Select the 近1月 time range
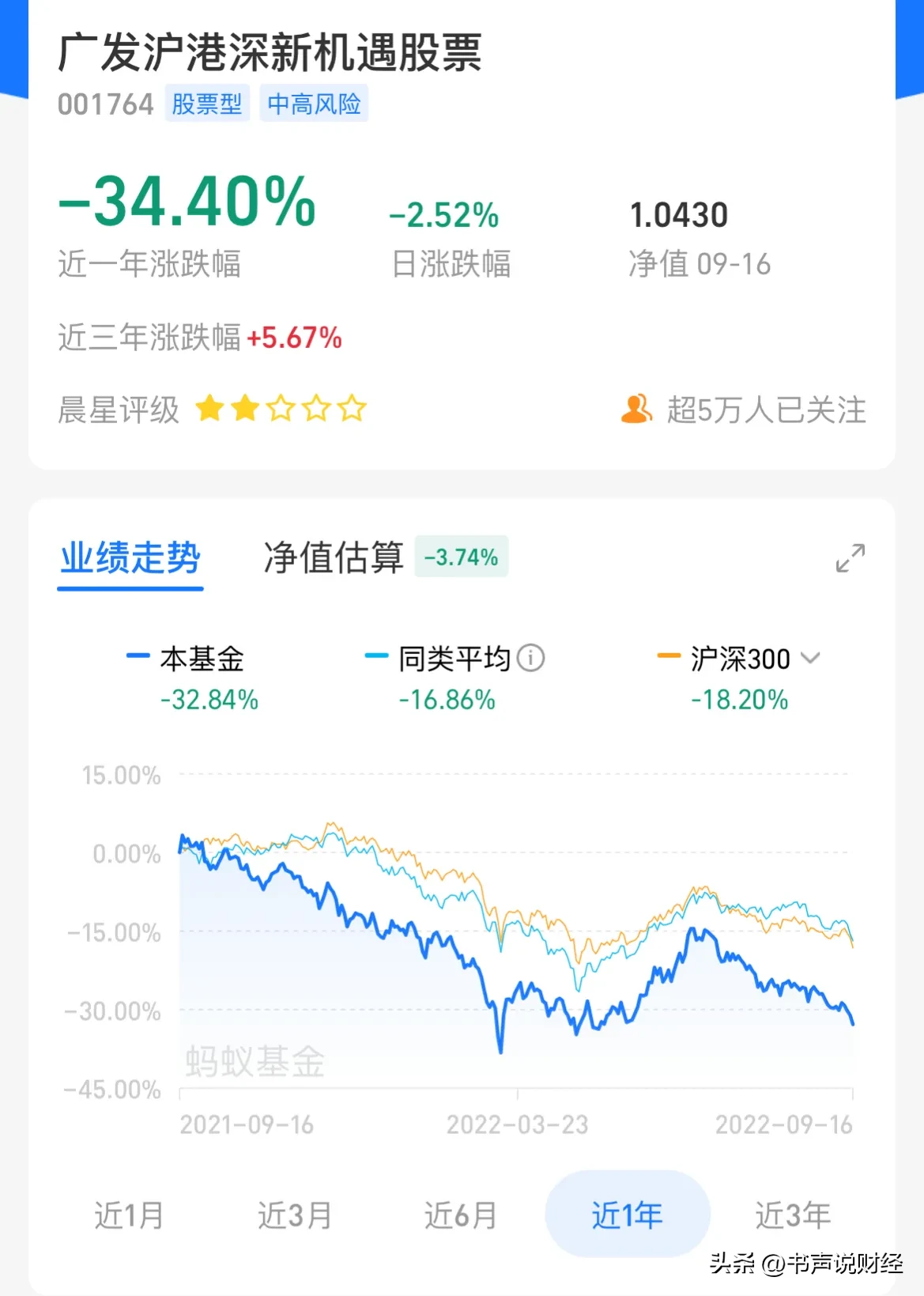This screenshot has width=924, height=1296. 129,1215
